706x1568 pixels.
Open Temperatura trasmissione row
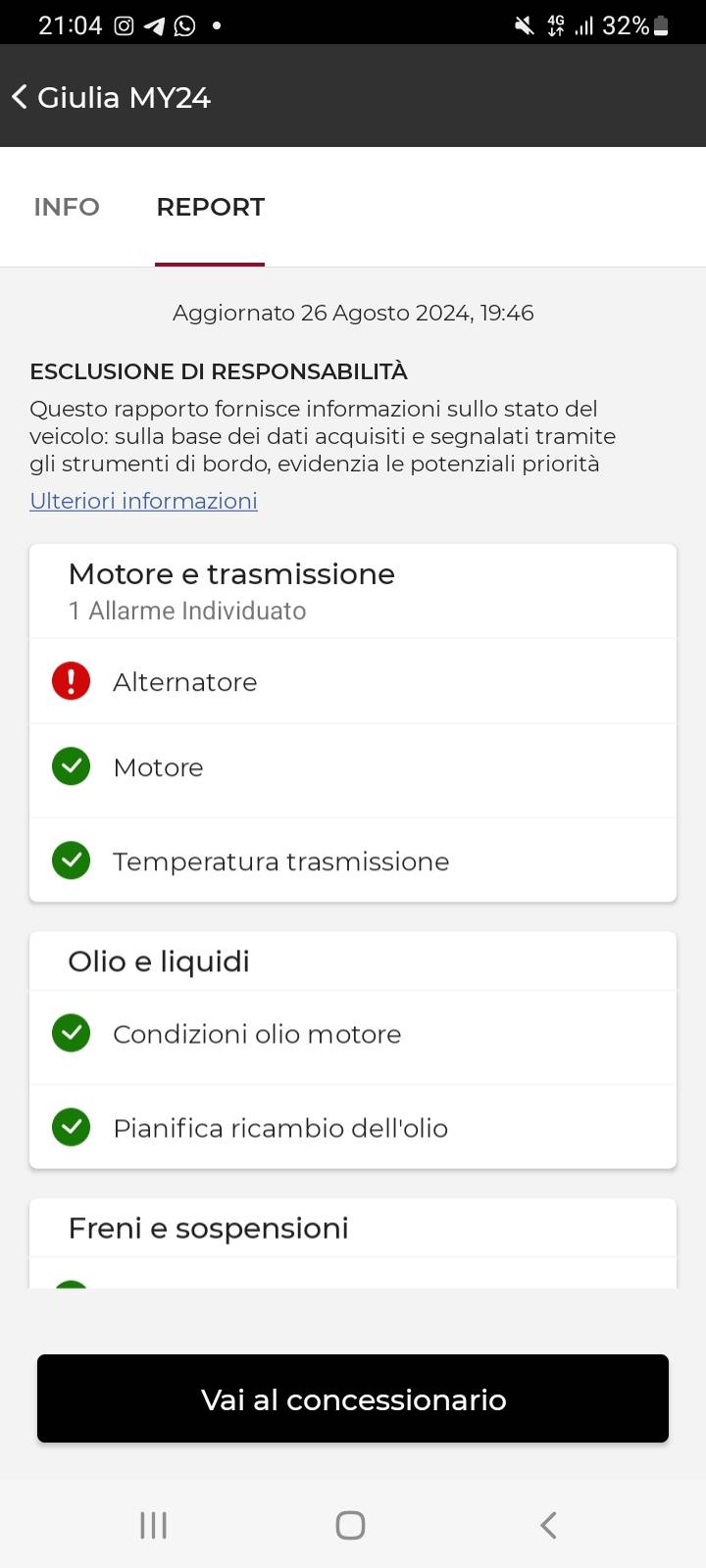point(353,860)
